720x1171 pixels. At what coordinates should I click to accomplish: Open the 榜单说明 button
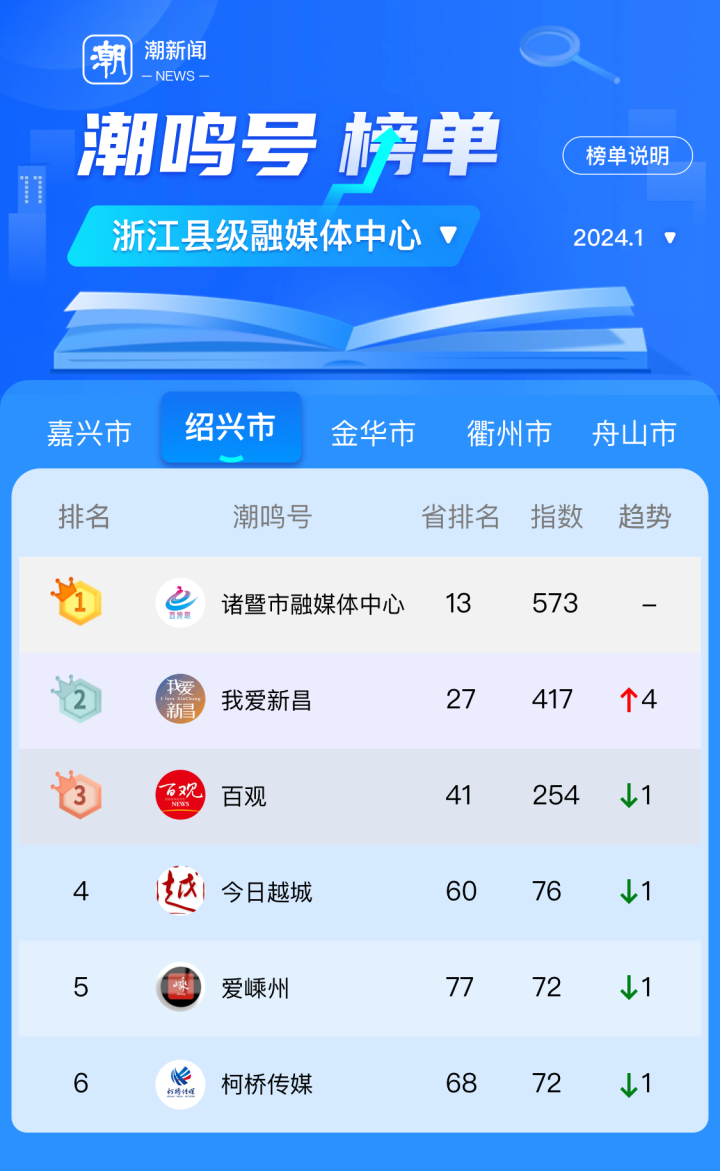[x=627, y=156]
